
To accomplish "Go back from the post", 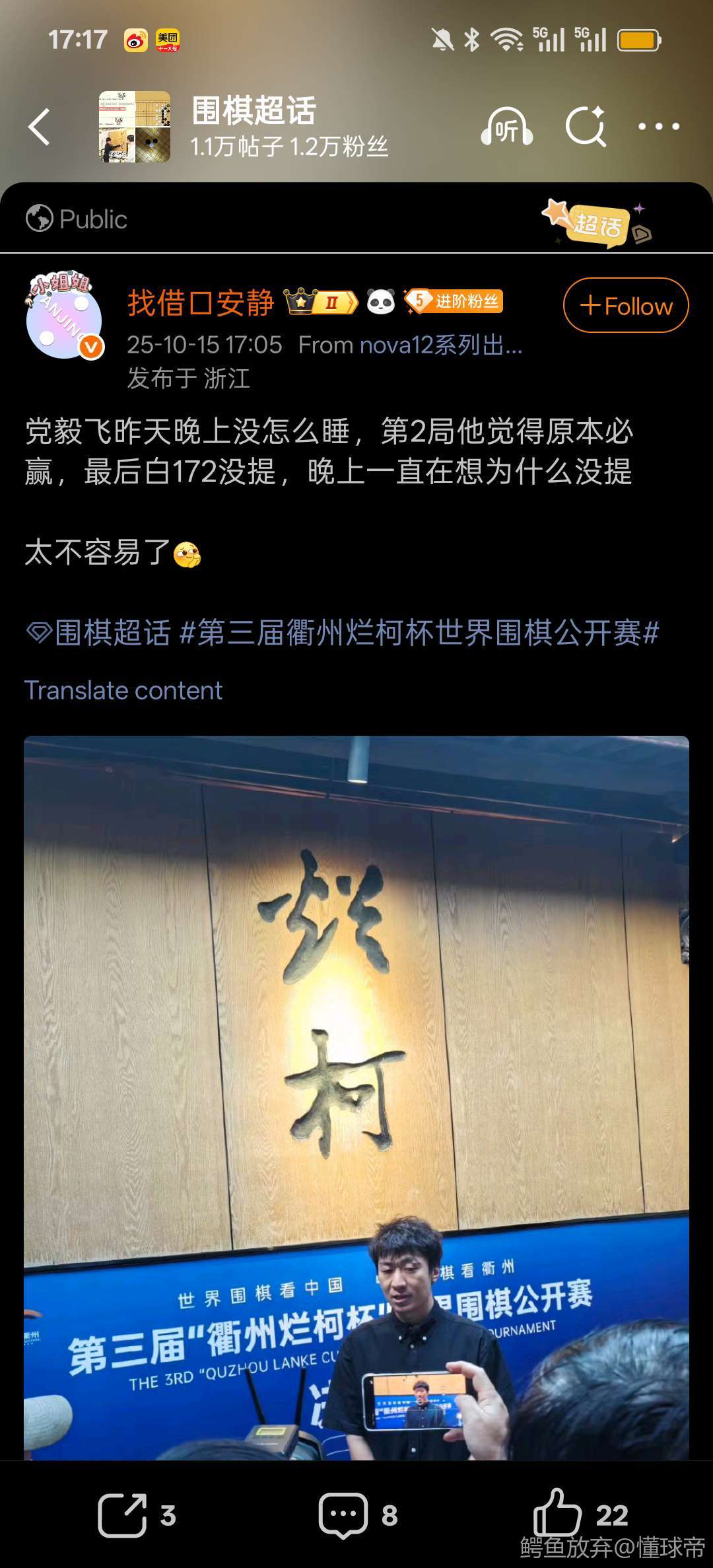I will click(x=40, y=127).
